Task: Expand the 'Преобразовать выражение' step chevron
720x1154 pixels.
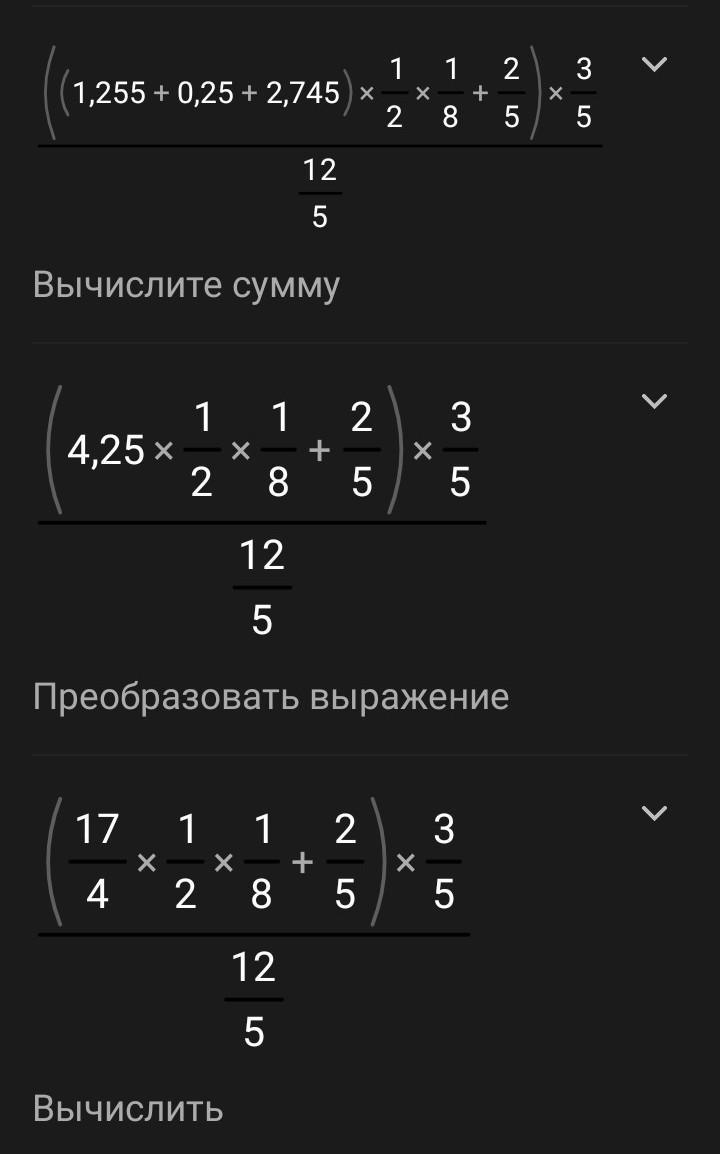Action: click(x=654, y=401)
